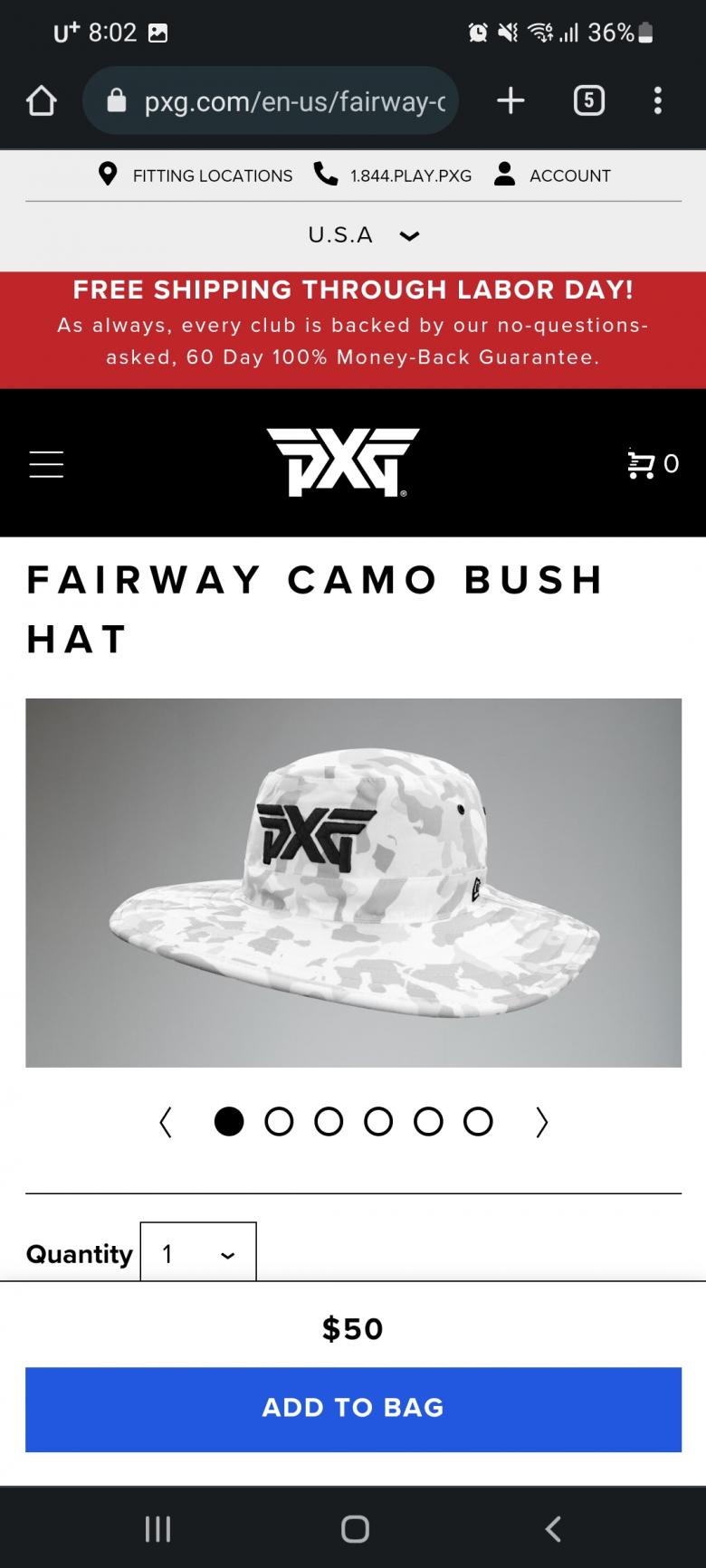This screenshot has width=706, height=1568.
Task: Open the shopping cart
Action: click(652, 464)
